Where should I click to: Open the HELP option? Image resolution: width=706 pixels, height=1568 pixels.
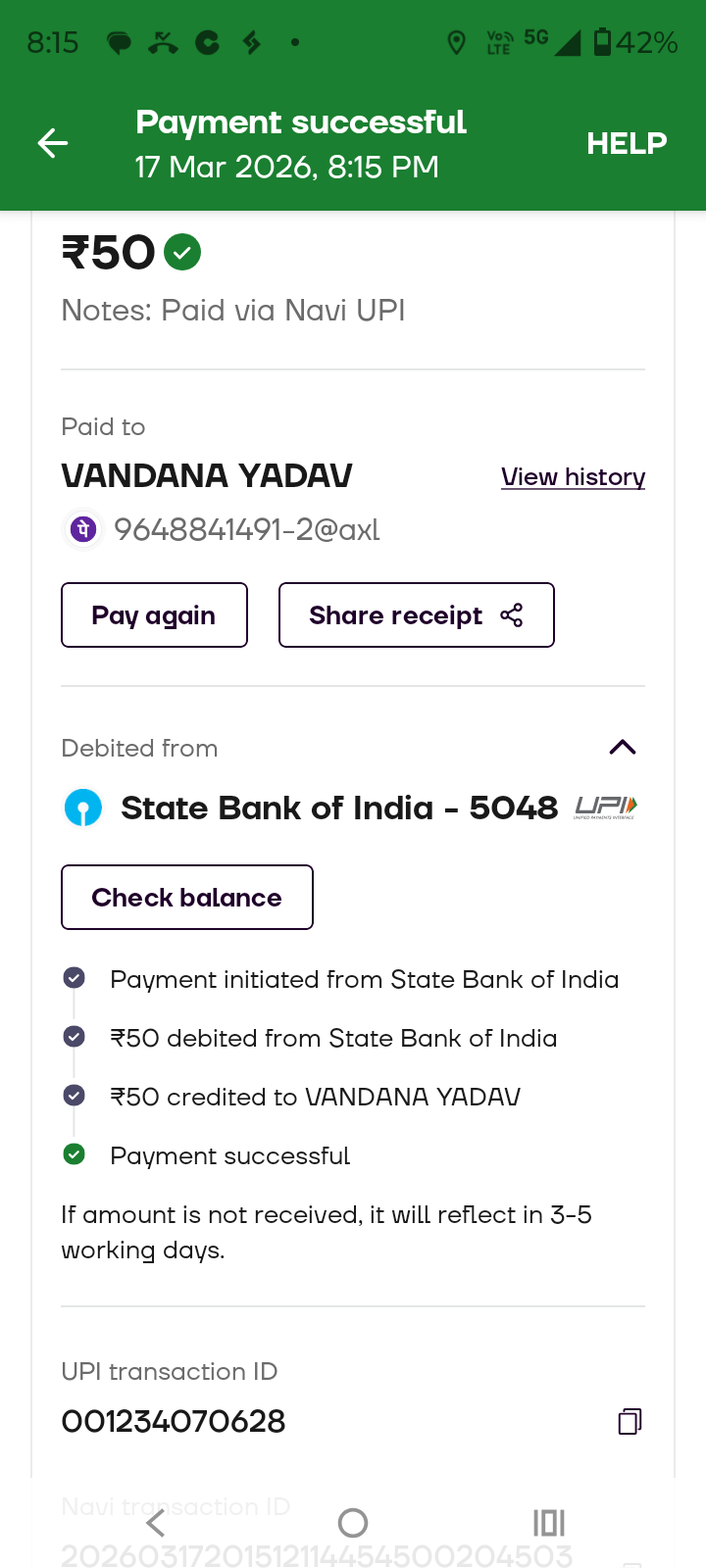[627, 144]
